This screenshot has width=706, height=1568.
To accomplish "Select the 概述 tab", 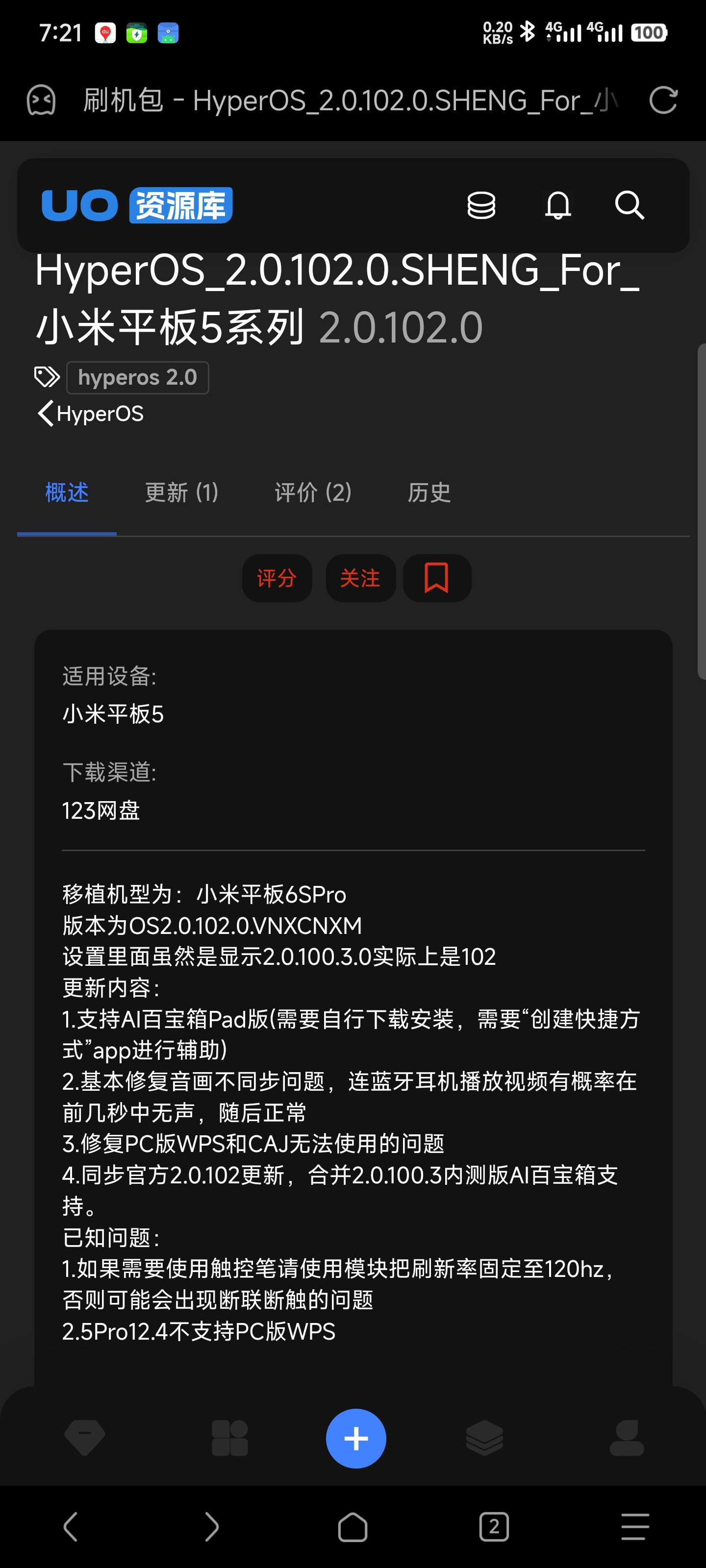I will 67,492.
